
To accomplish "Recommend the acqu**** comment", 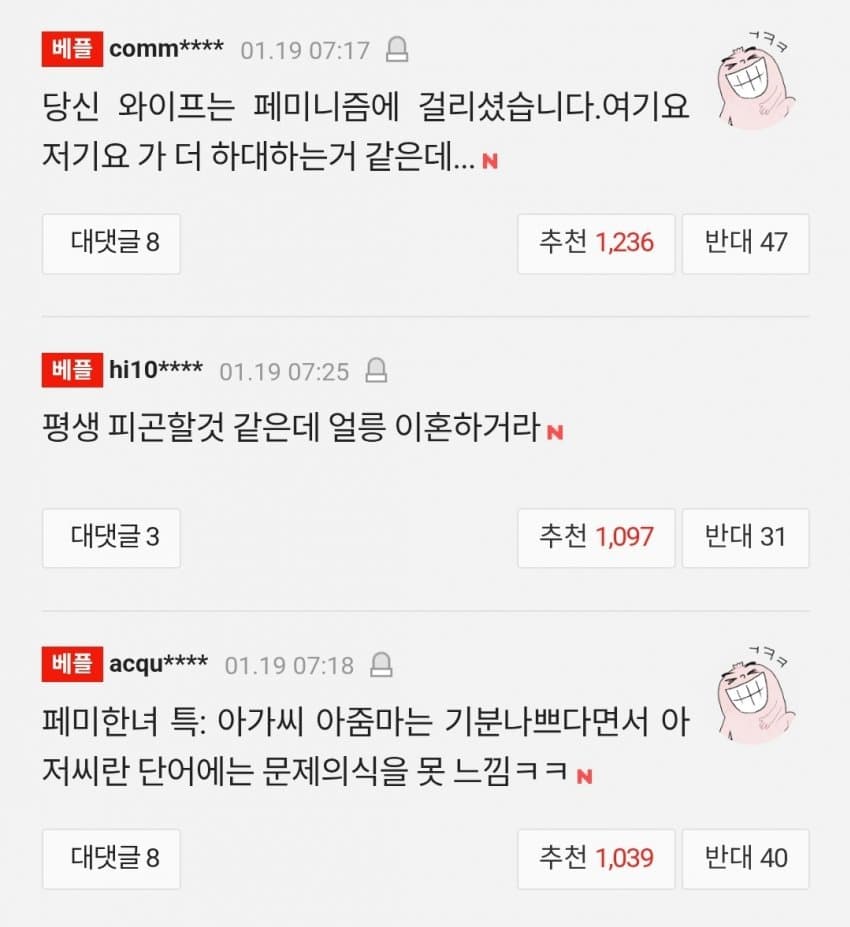I will click(596, 858).
